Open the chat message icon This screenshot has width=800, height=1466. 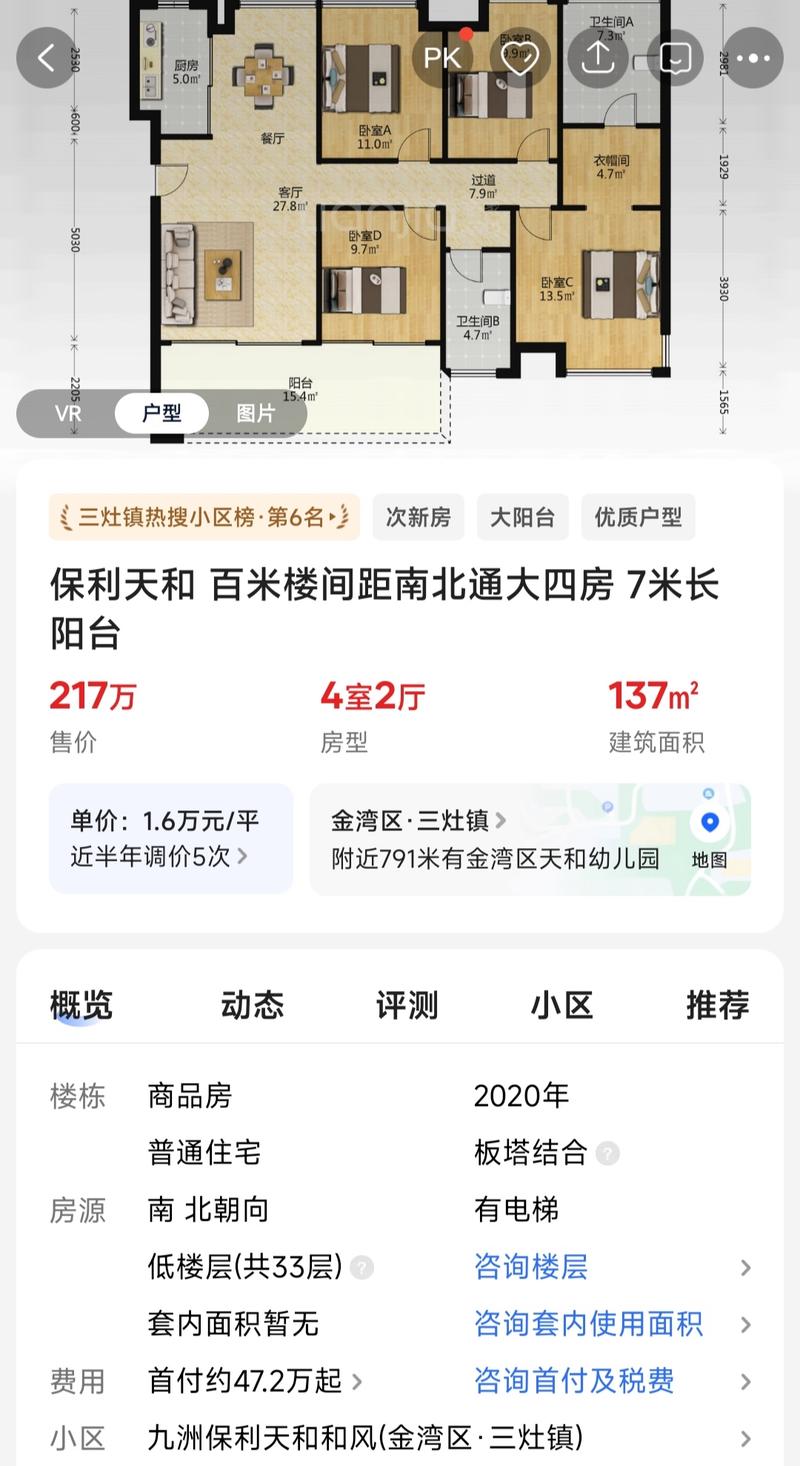(674, 57)
